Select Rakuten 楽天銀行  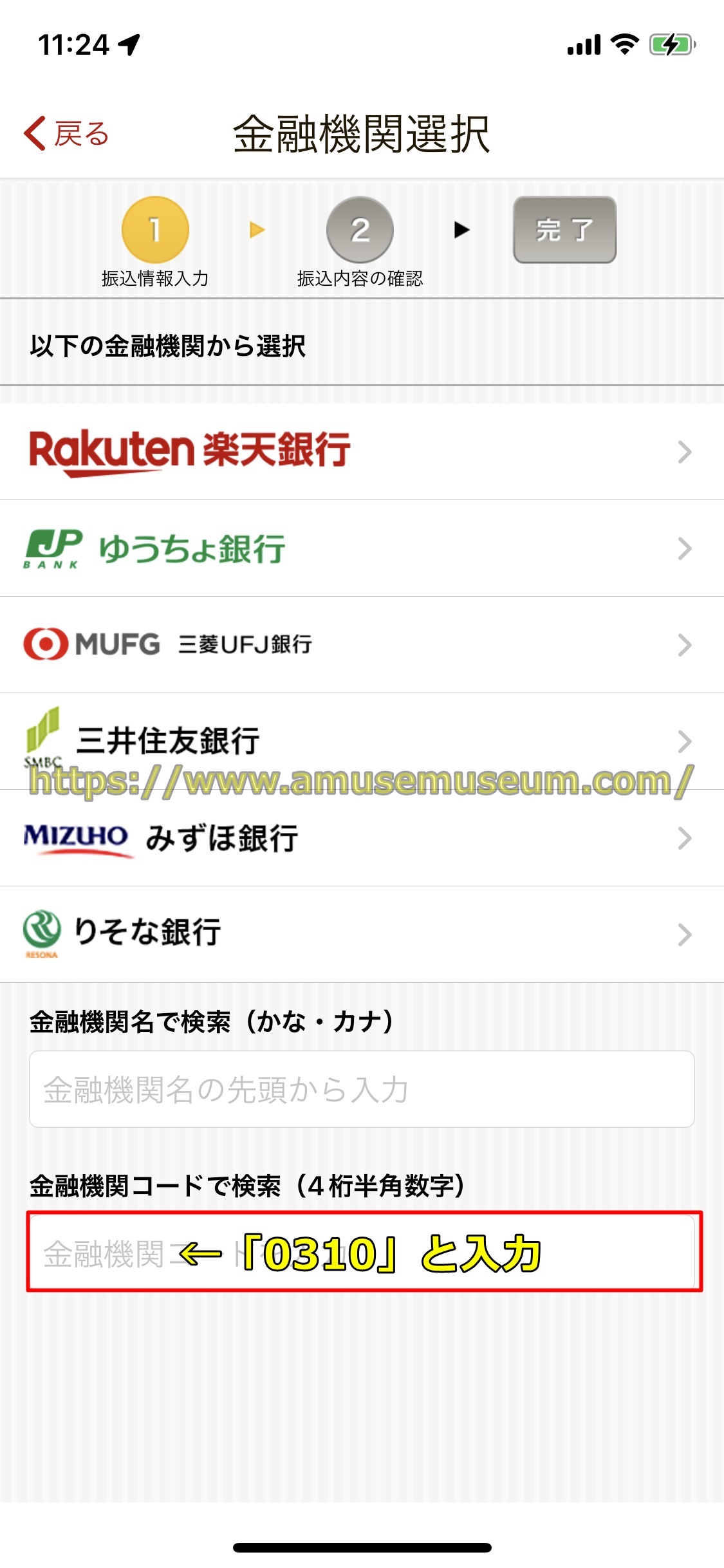[x=360, y=452]
